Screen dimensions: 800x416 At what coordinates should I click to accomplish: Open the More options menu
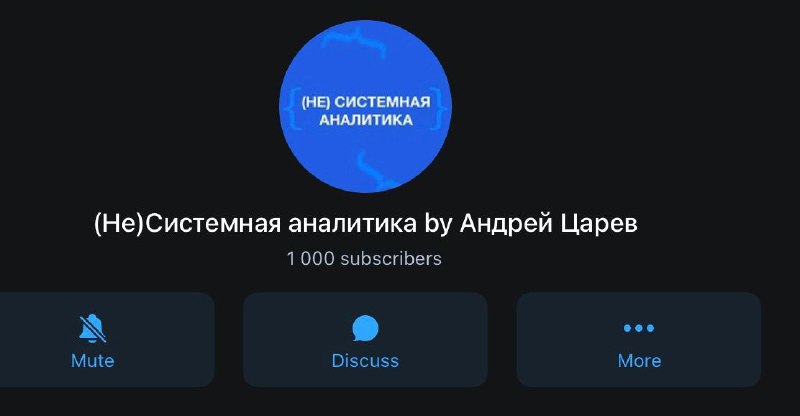[638, 340]
